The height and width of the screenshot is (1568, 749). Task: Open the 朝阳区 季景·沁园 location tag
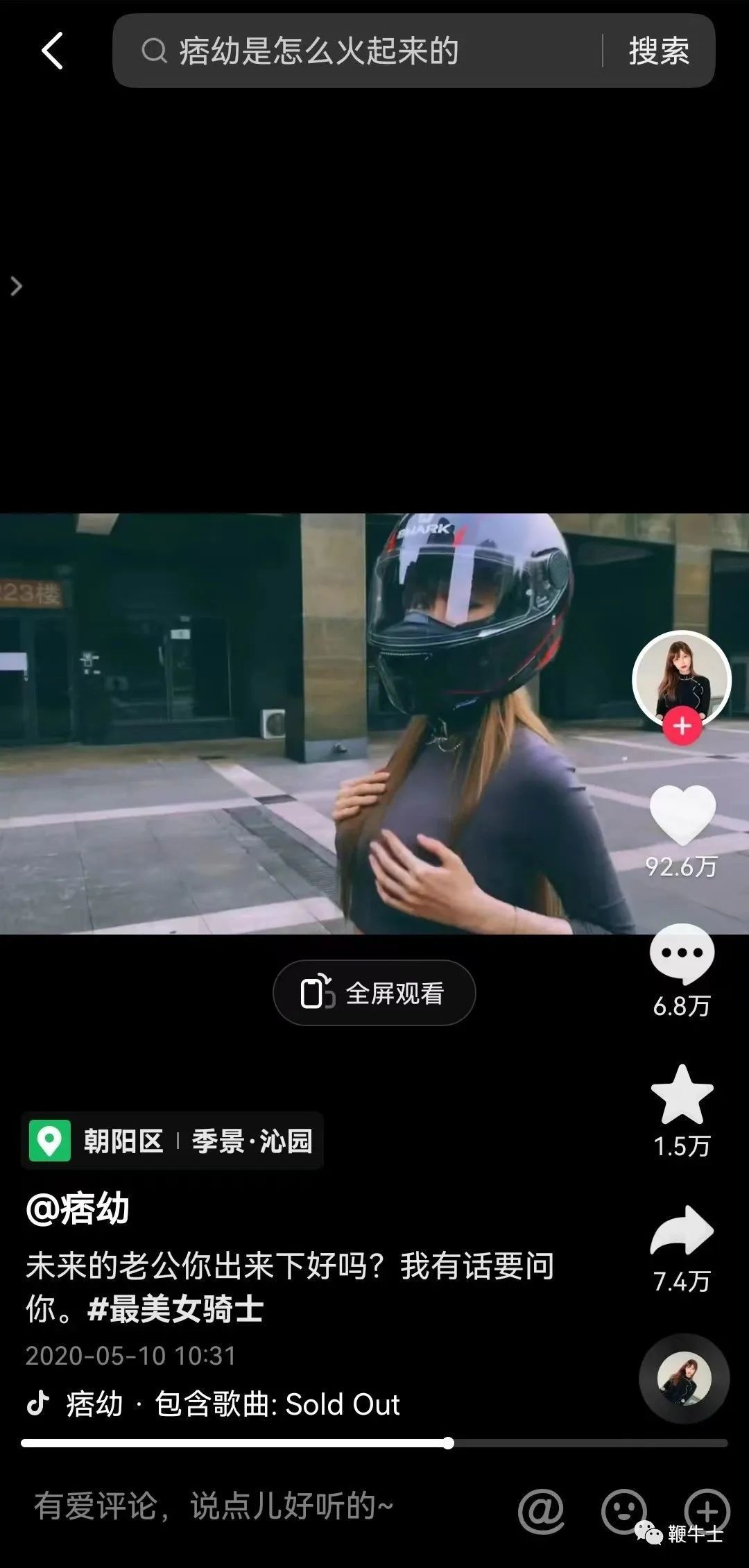coord(173,1141)
